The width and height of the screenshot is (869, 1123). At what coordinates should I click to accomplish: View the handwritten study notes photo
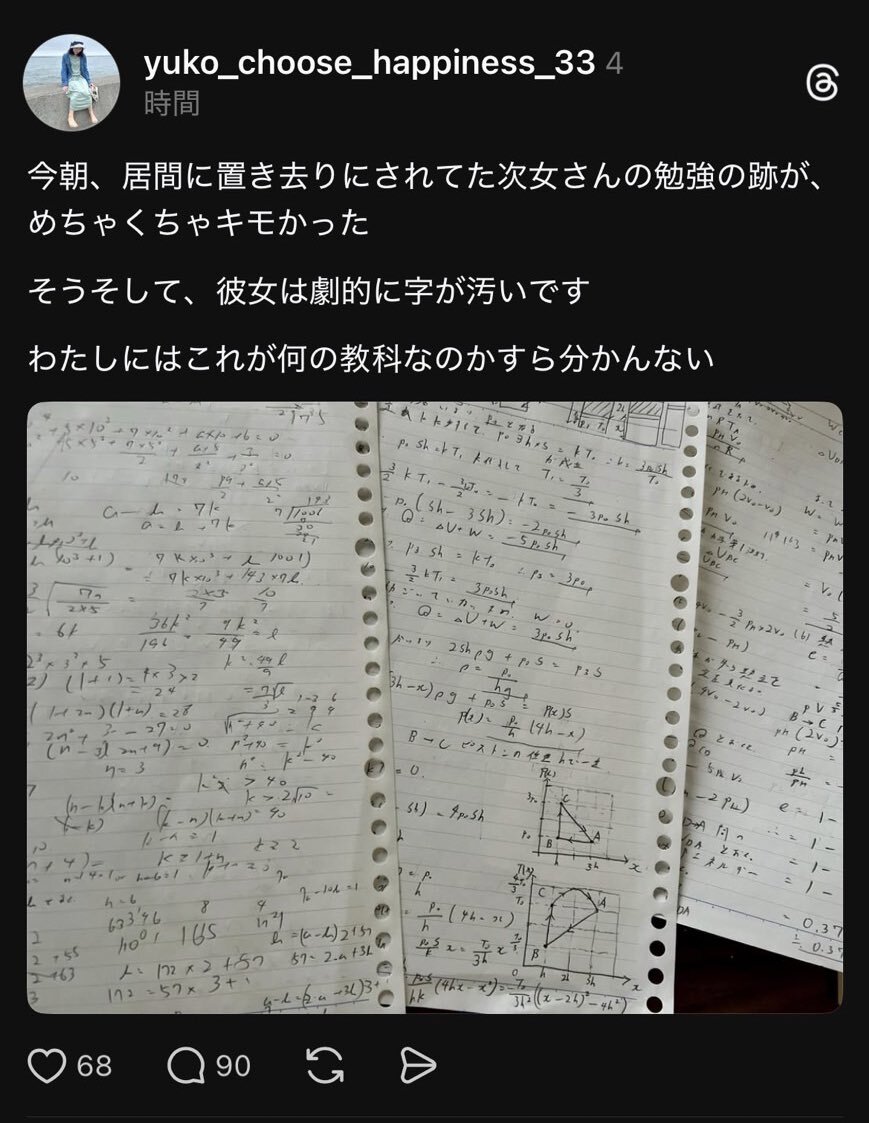(434, 707)
